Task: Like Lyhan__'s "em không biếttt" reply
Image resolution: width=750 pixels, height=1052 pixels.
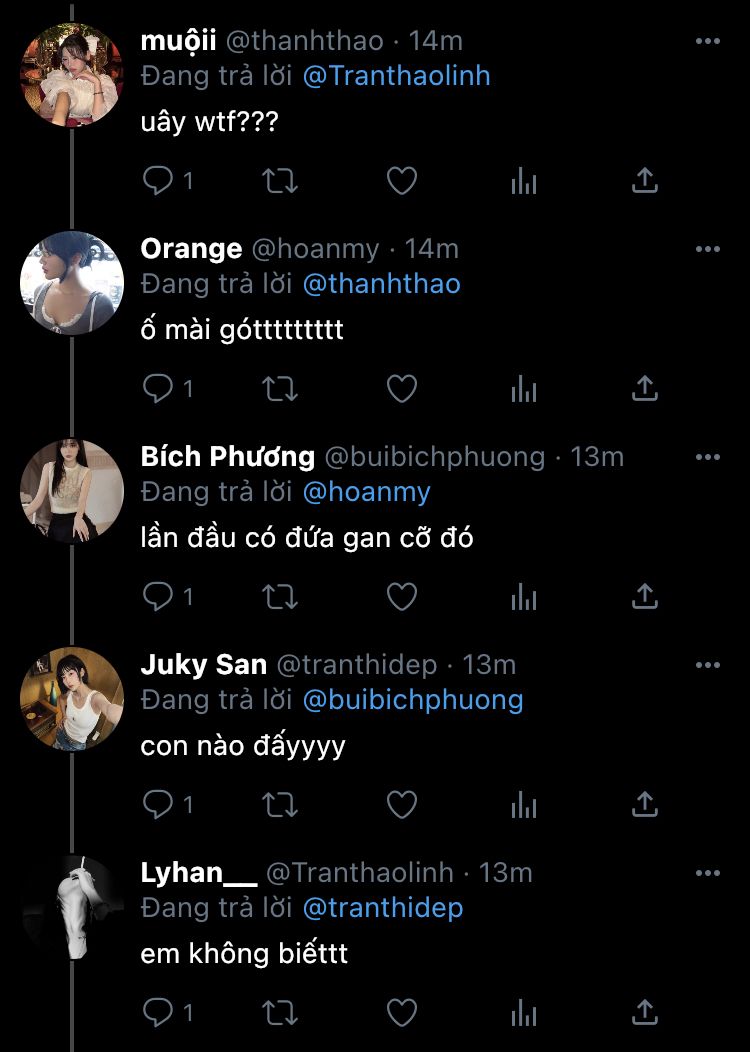Action: tap(401, 1012)
